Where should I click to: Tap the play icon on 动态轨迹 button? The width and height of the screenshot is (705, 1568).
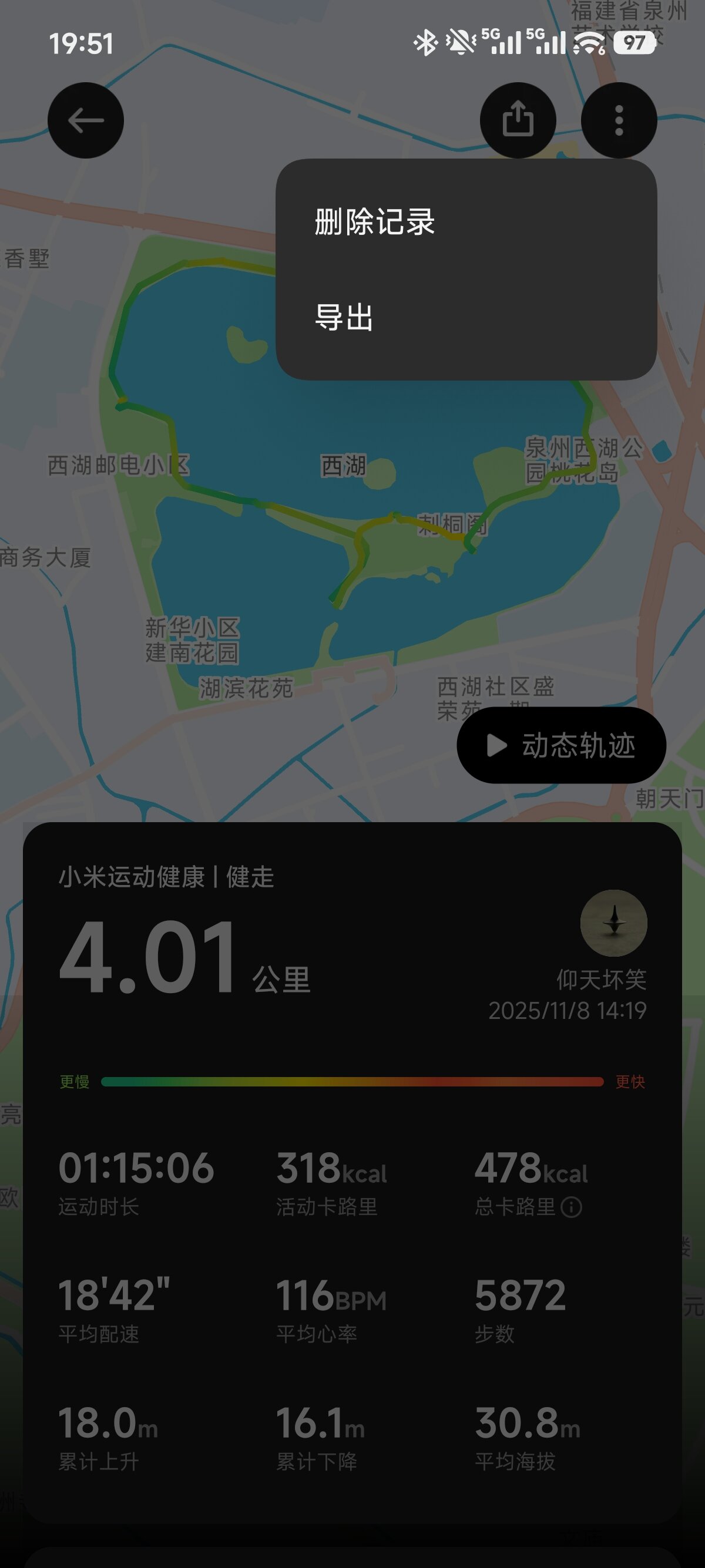click(496, 745)
